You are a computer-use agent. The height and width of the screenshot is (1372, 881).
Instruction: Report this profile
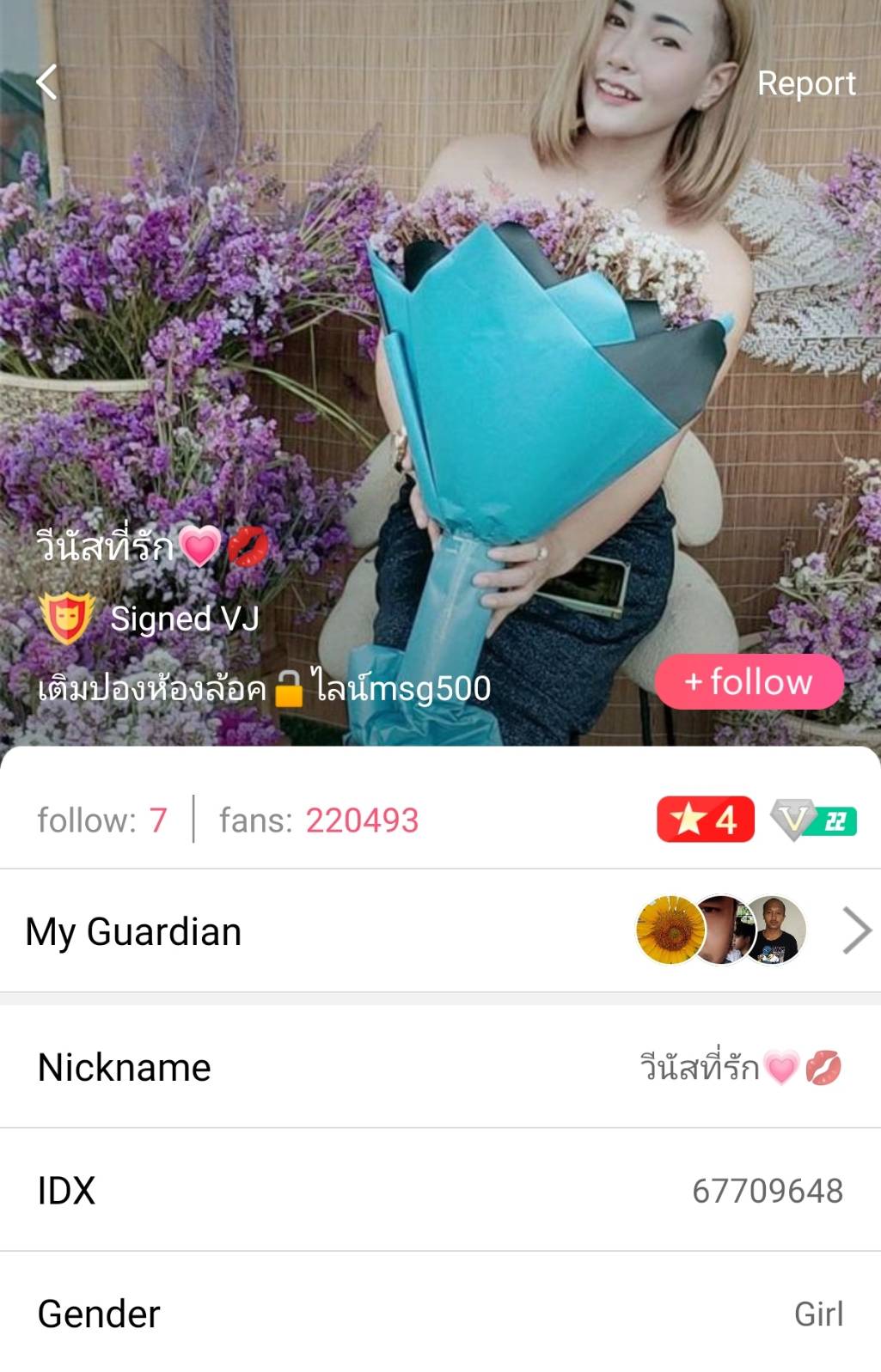pyautogui.click(x=805, y=83)
